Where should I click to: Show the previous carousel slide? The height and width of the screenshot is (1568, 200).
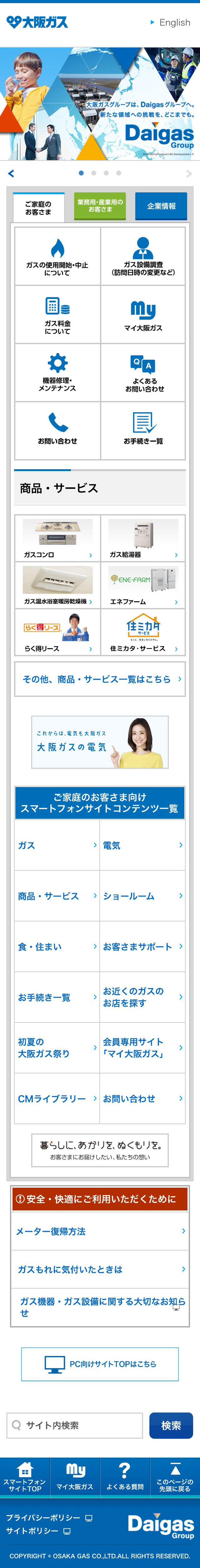[11, 174]
